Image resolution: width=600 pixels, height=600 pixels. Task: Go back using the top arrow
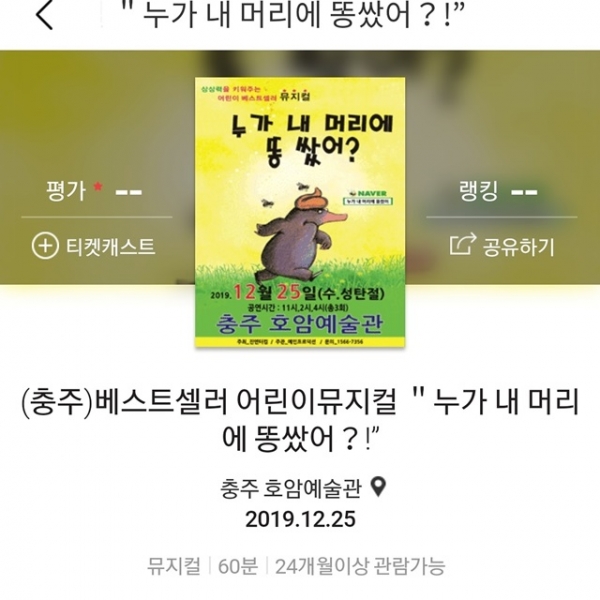(46, 15)
